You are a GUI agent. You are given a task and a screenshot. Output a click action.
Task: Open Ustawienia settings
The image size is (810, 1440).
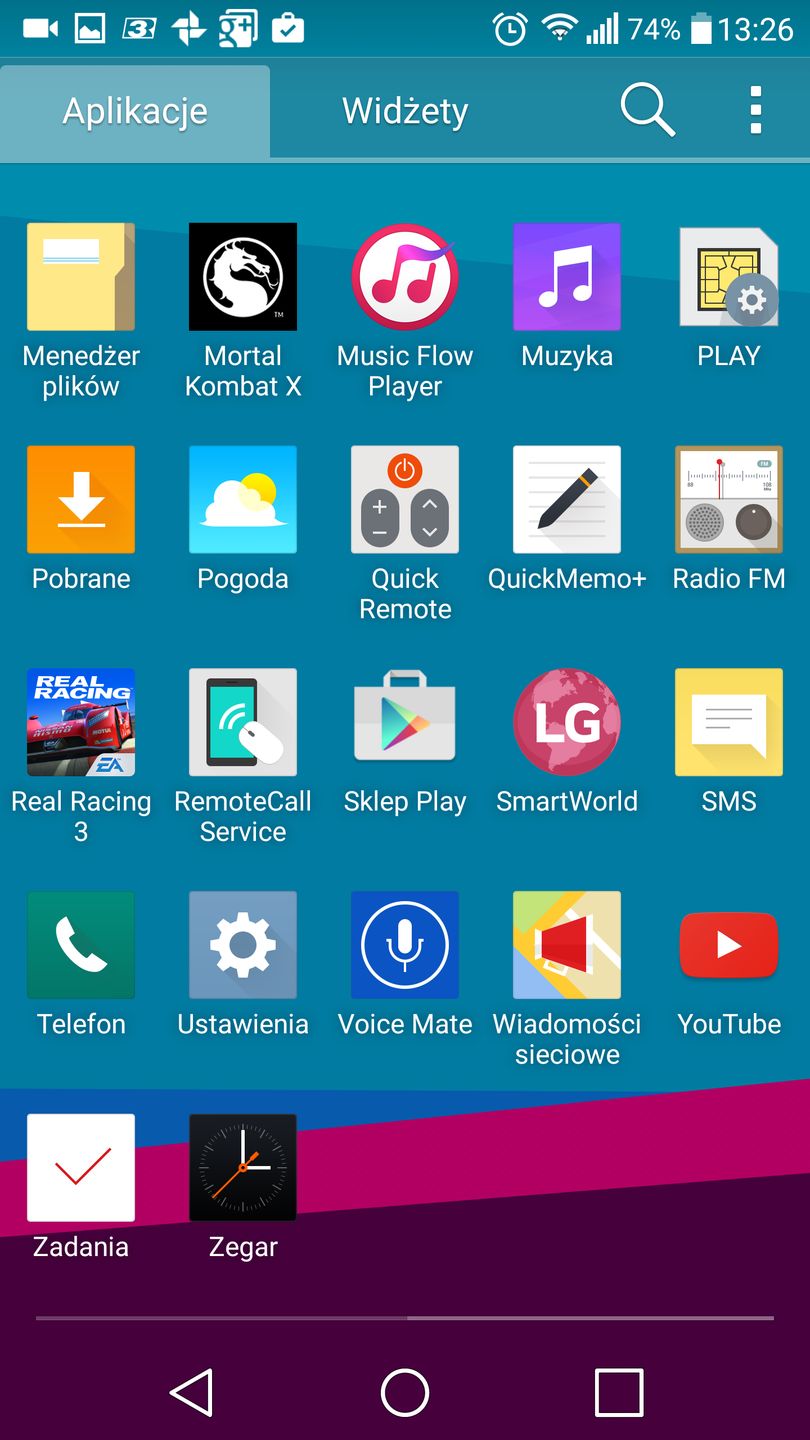point(243,946)
